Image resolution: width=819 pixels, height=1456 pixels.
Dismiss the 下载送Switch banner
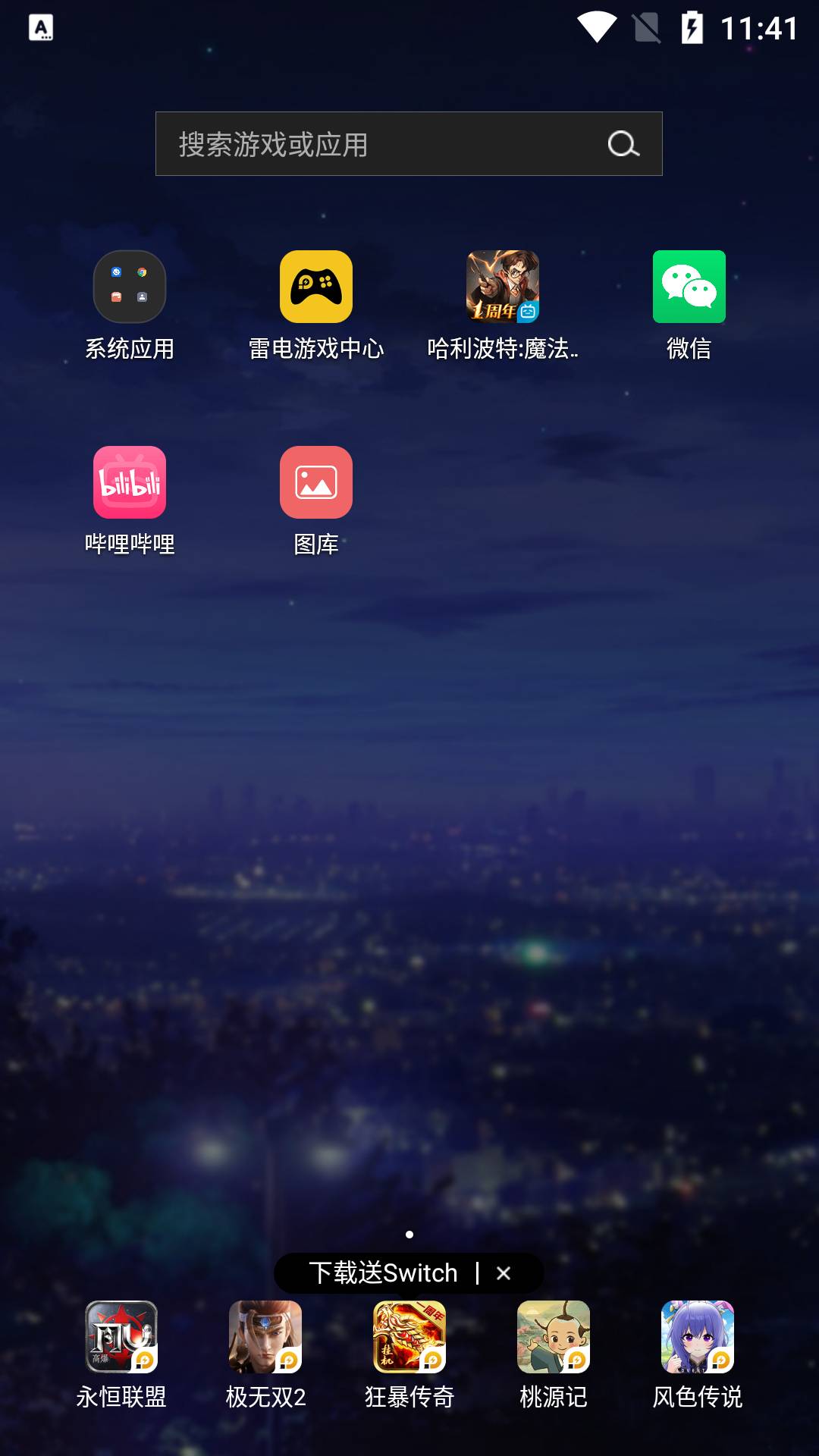pos(504,1273)
